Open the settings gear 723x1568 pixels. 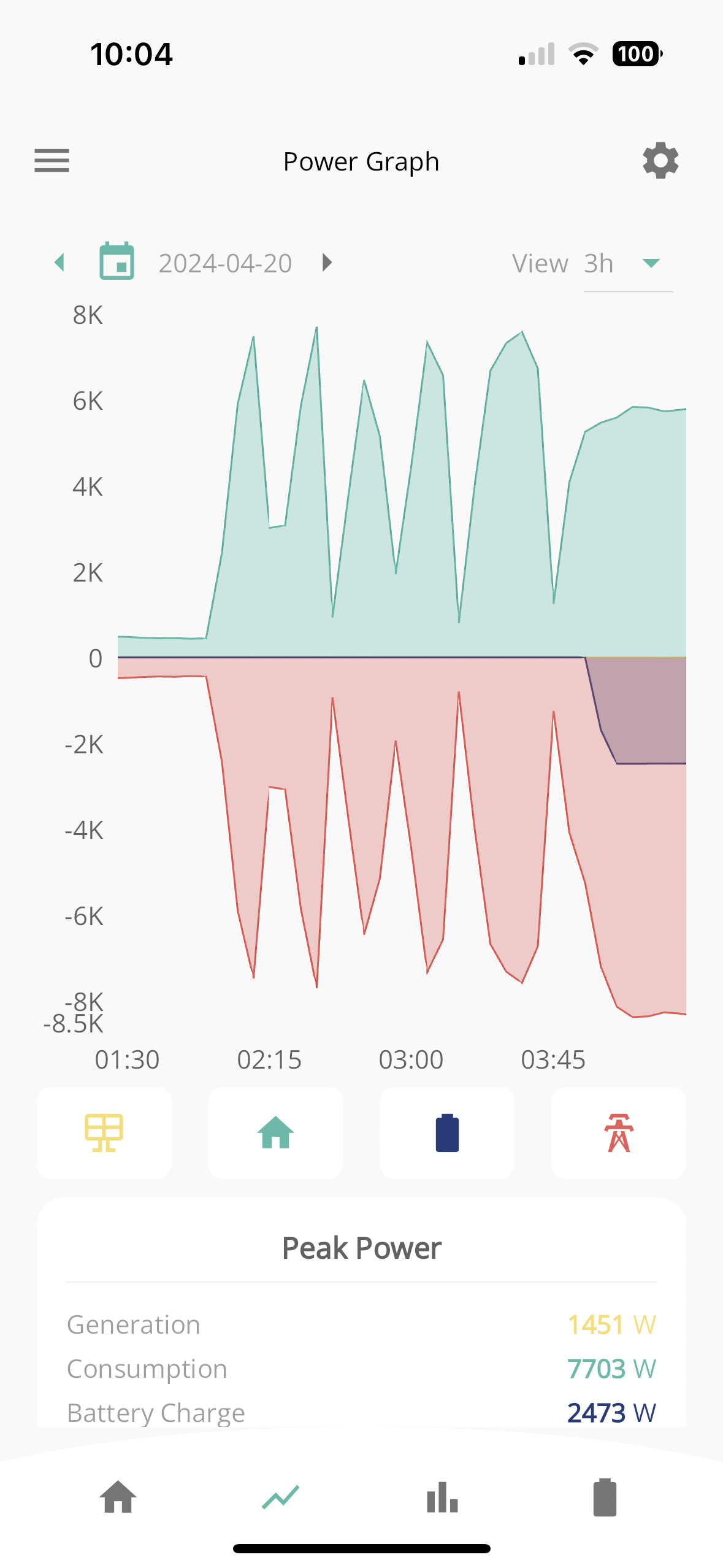pos(660,161)
